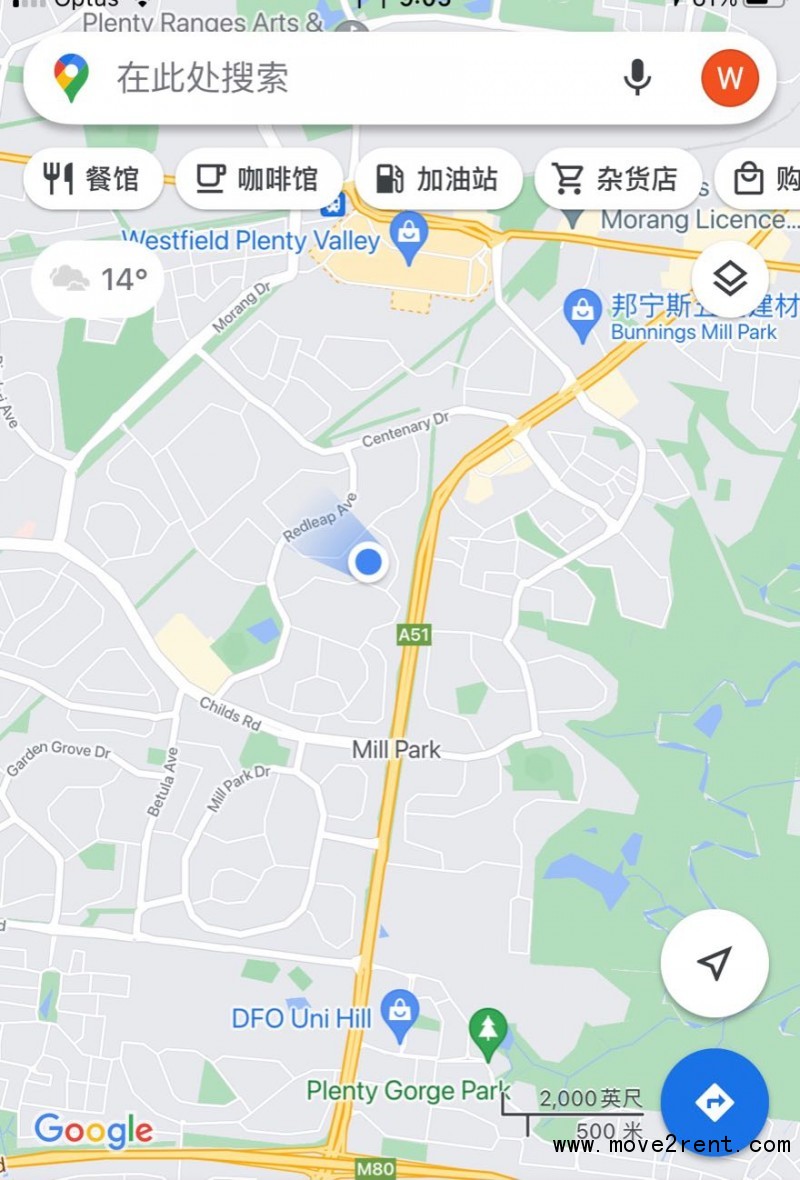Image resolution: width=800 pixels, height=1180 pixels.
Task: Recenter map with the location arrow
Action: point(714,963)
